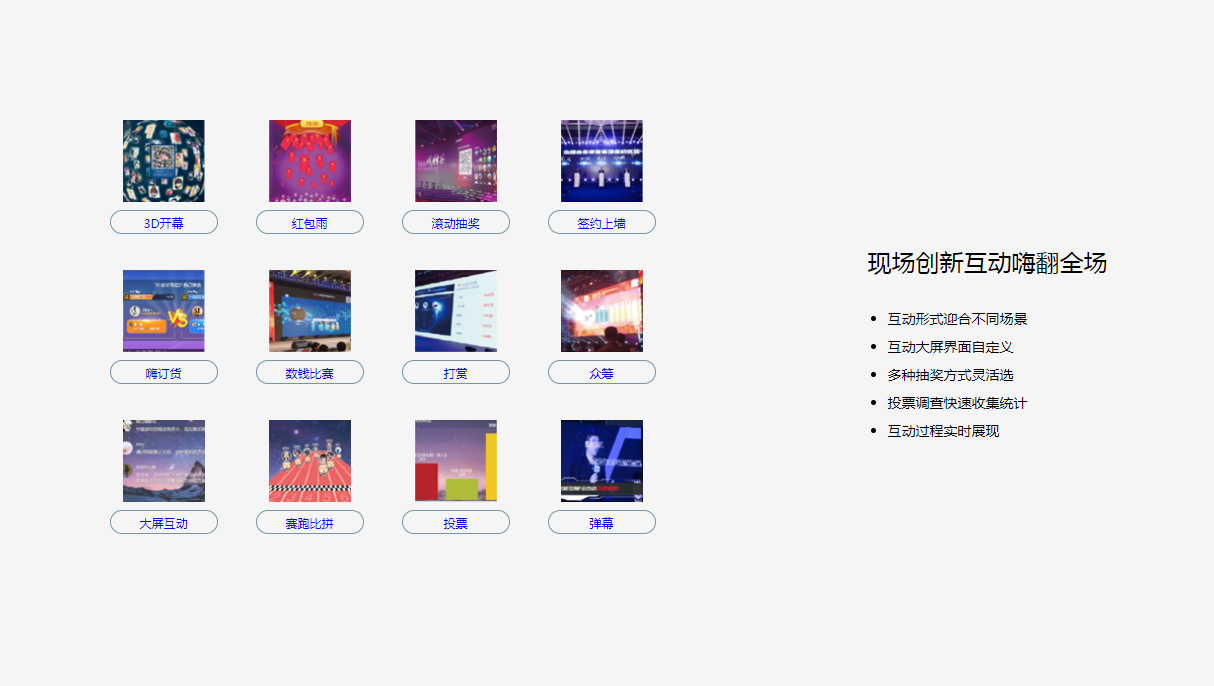The width and height of the screenshot is (1214, 686).
Task: Tap the 滚动抽奖 button
Action: (x=456, y=223)
